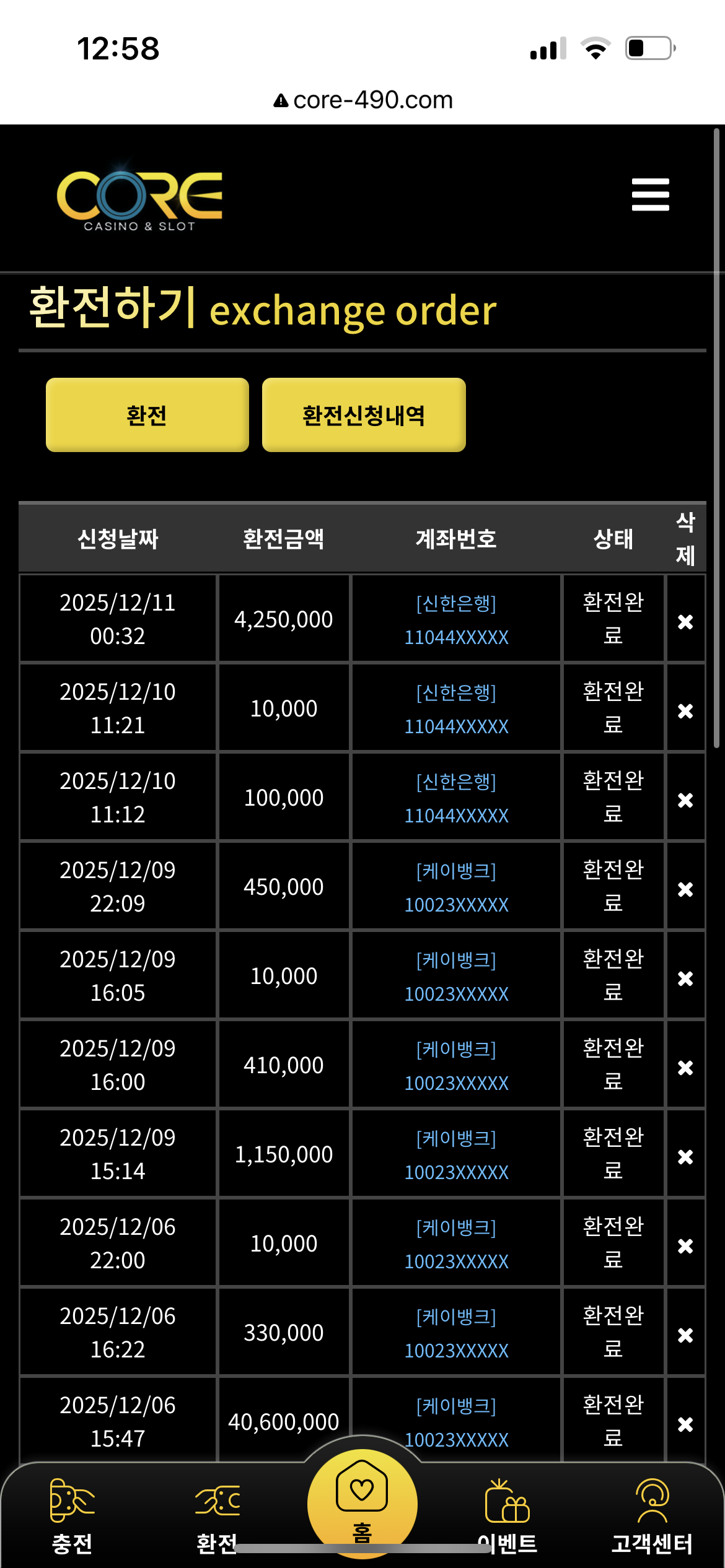This screenshot has width=725, height=1568.
Task: Remove the 2025/12/10 11:12 entry
Action: (x=685, y=799)
